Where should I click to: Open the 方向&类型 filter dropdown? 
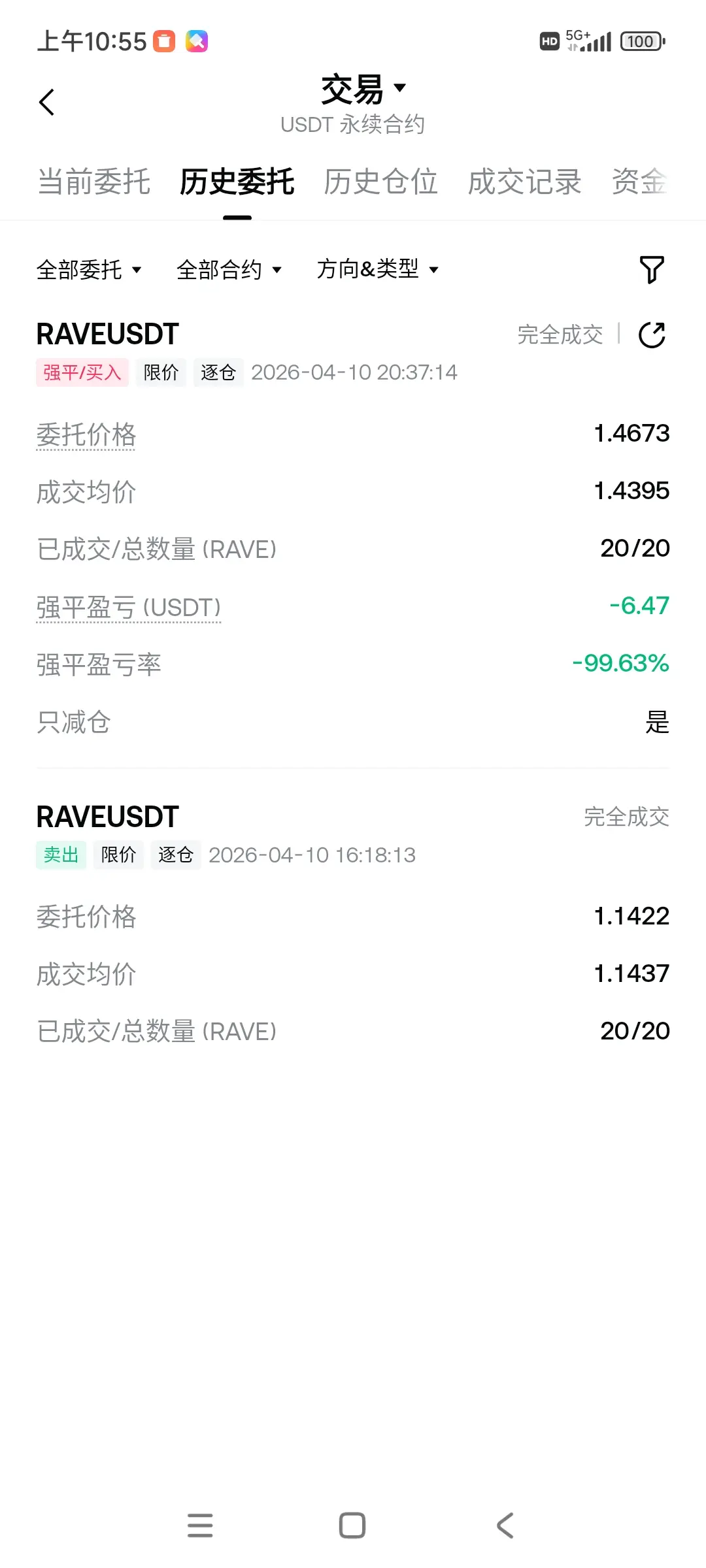click(377, 269)
